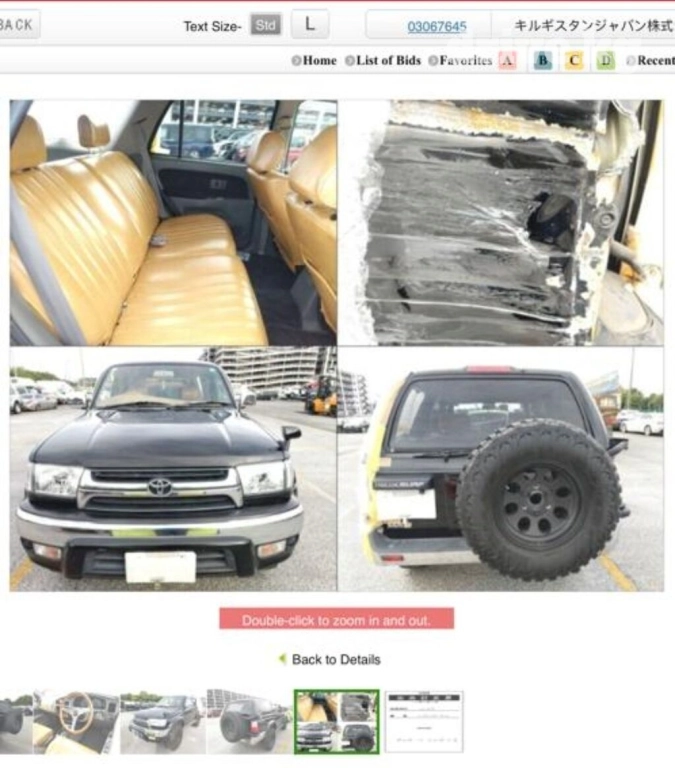The width and height of the screenshot is (675, 768).
Task: Open the 03067645 link
Action: pyautogui.click(x=436, y=26)
